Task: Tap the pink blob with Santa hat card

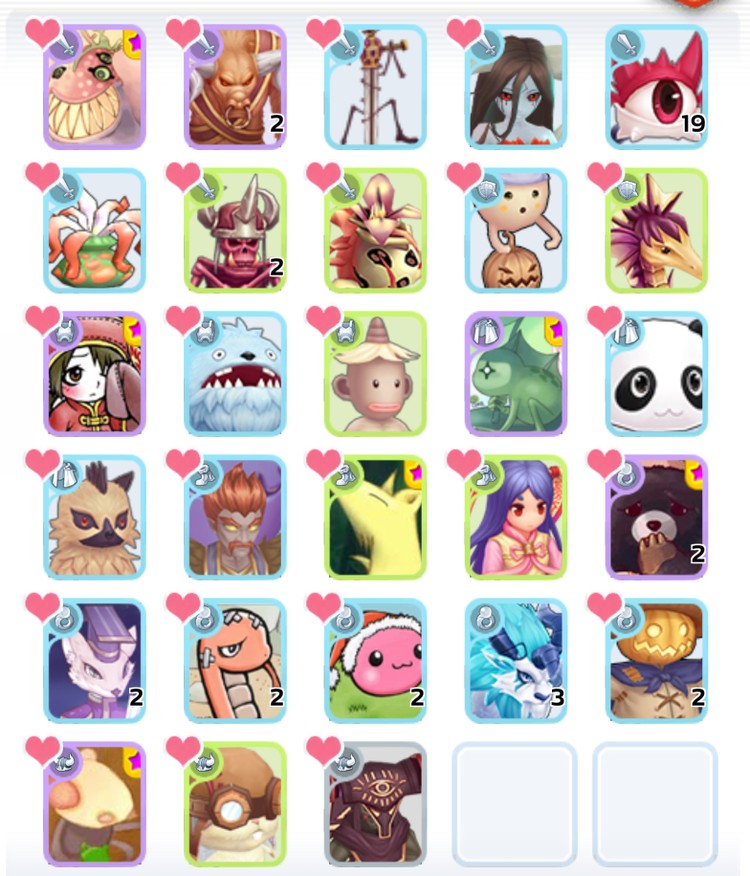Action: [x=376, y=661]
